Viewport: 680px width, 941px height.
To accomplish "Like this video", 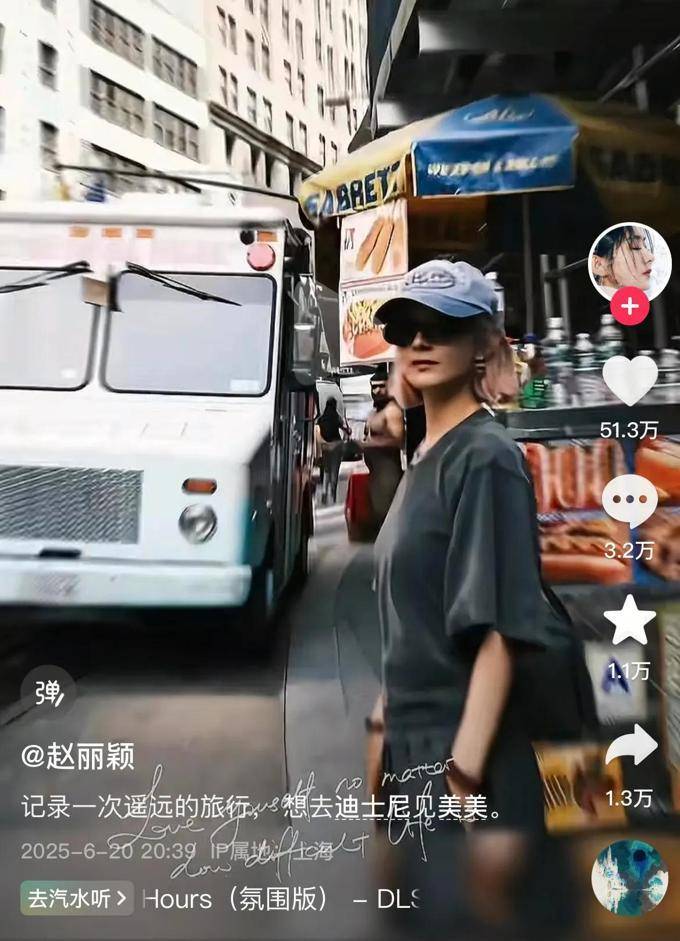I will (629, 380).
